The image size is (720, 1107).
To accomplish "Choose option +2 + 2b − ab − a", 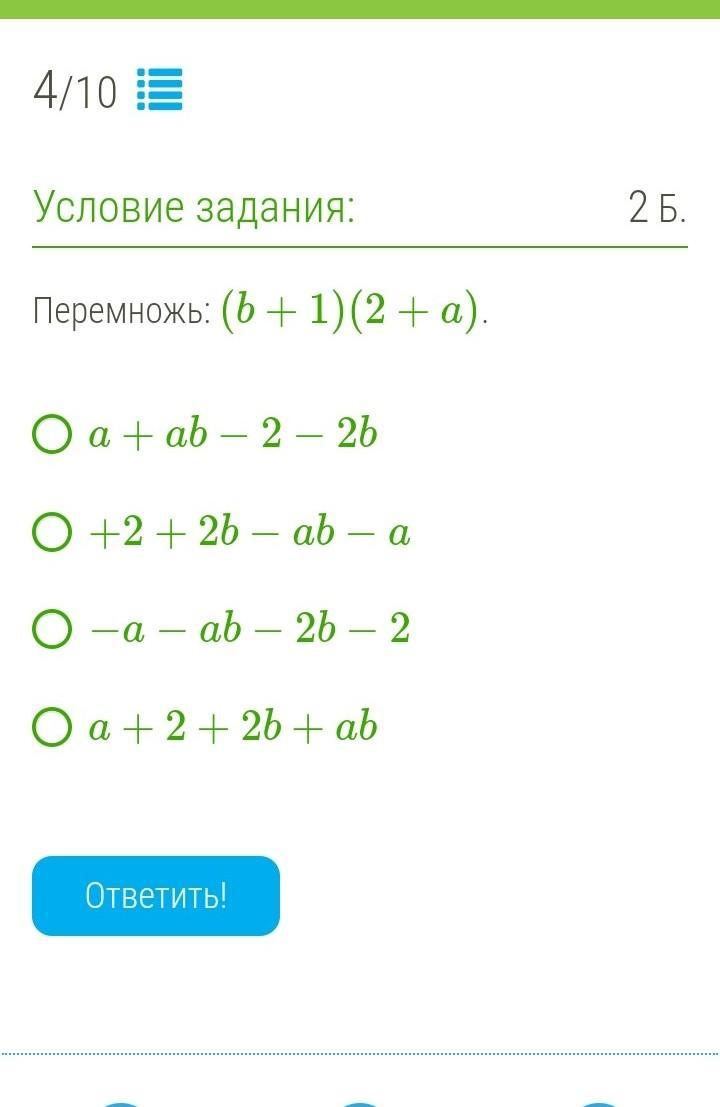I will 52,532.
